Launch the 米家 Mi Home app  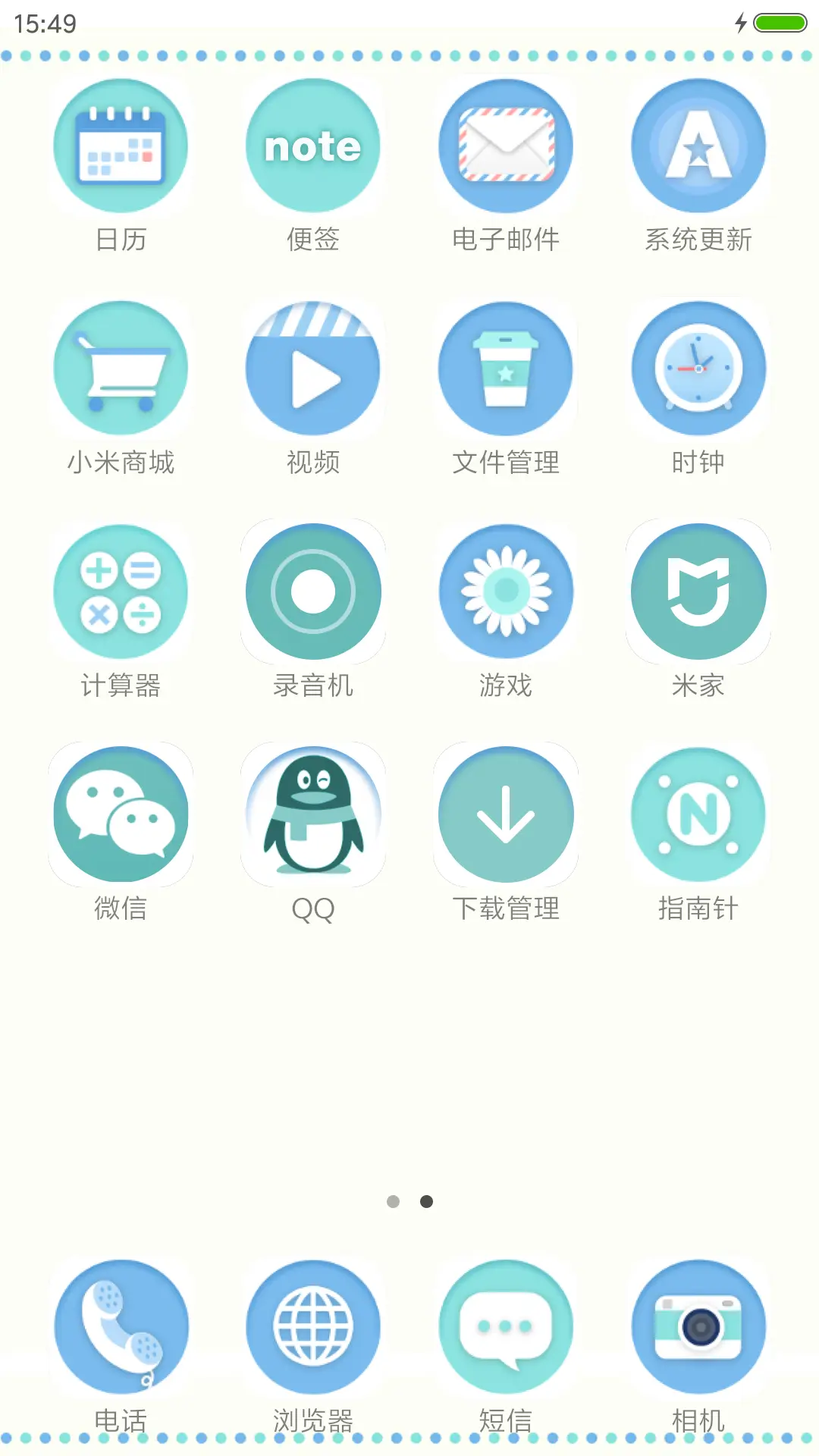[698, 591]
